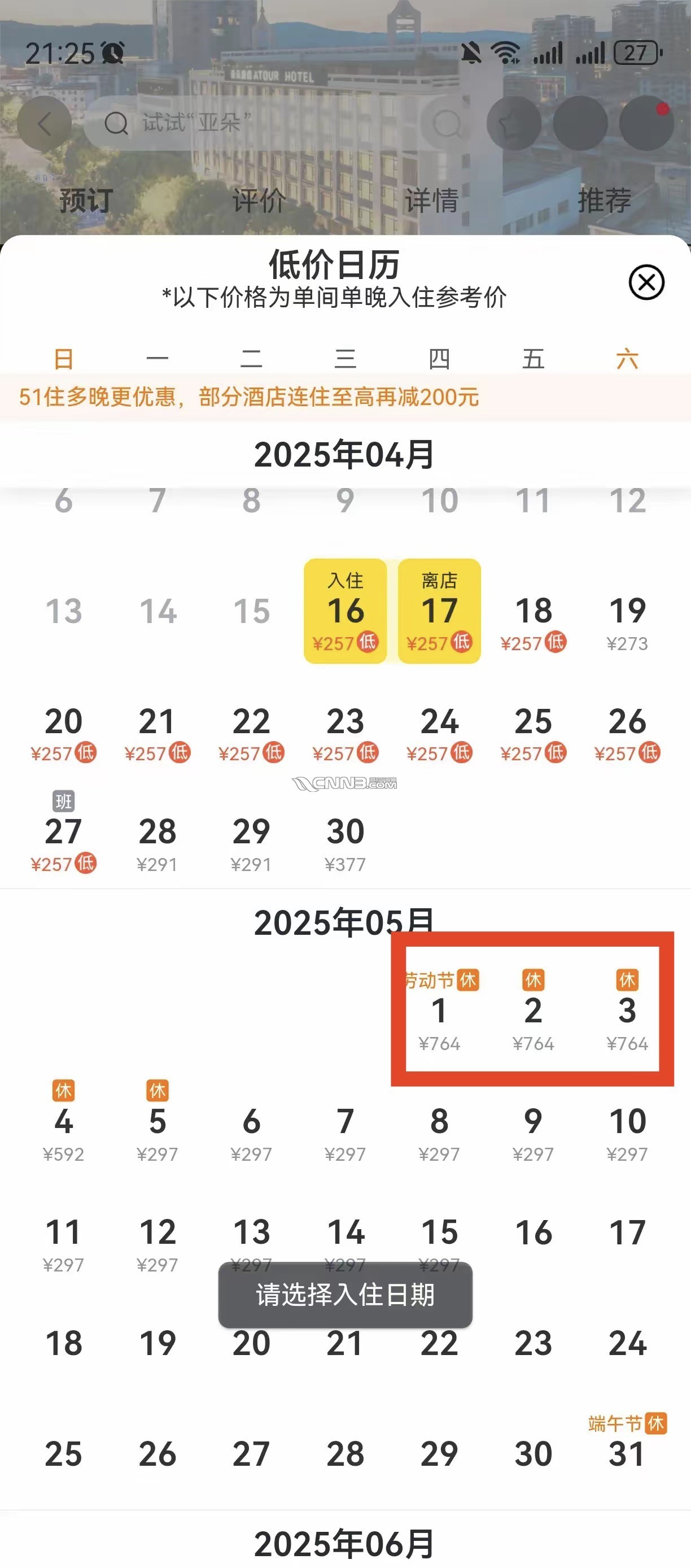The height and width of the screenshot is (1568, 691).
Task: Pick May 3 holiday date
Action: [627, 1013]
